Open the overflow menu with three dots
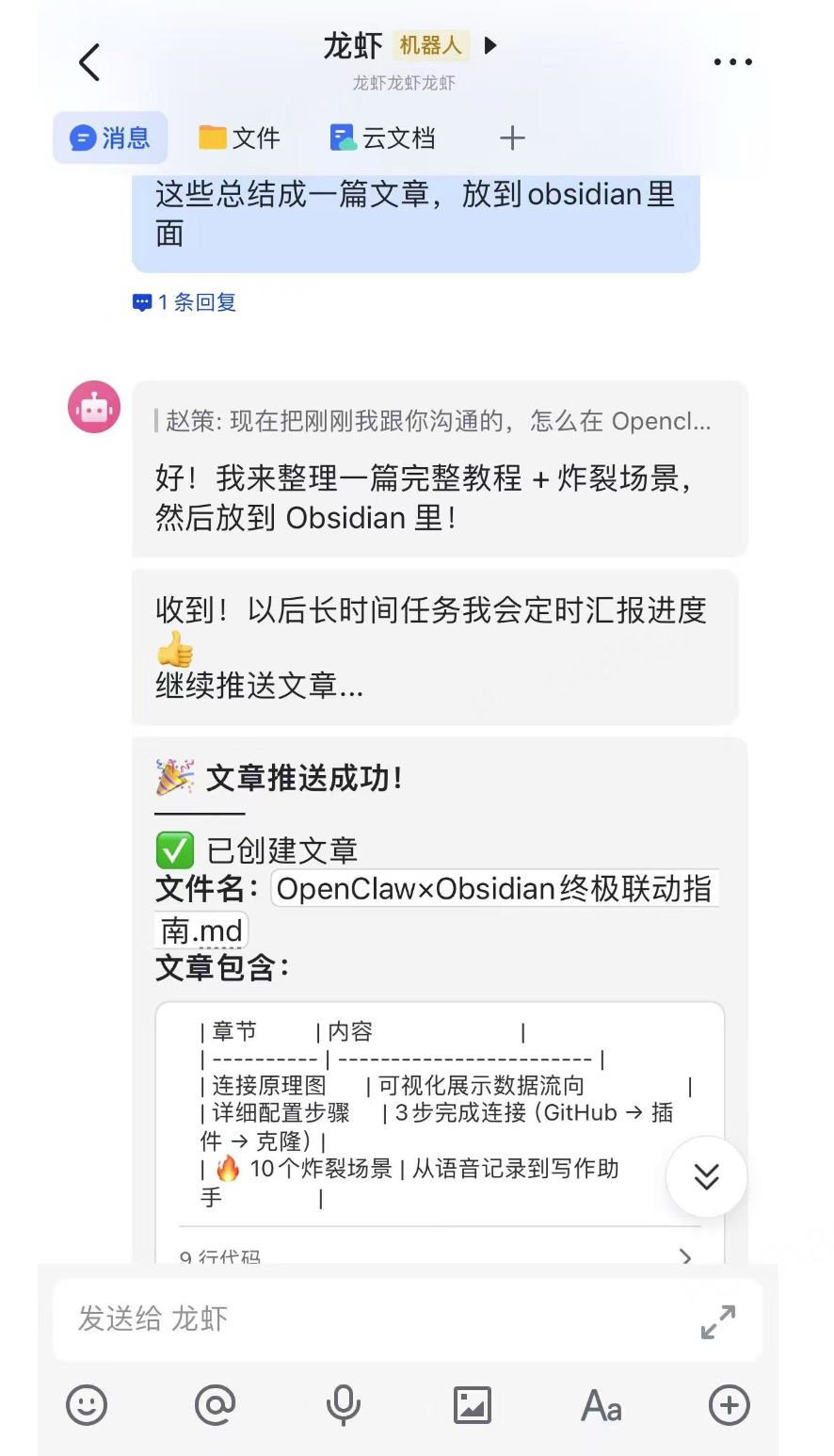This screenshot has width=834, height=1456. click(x=732, y=63)
